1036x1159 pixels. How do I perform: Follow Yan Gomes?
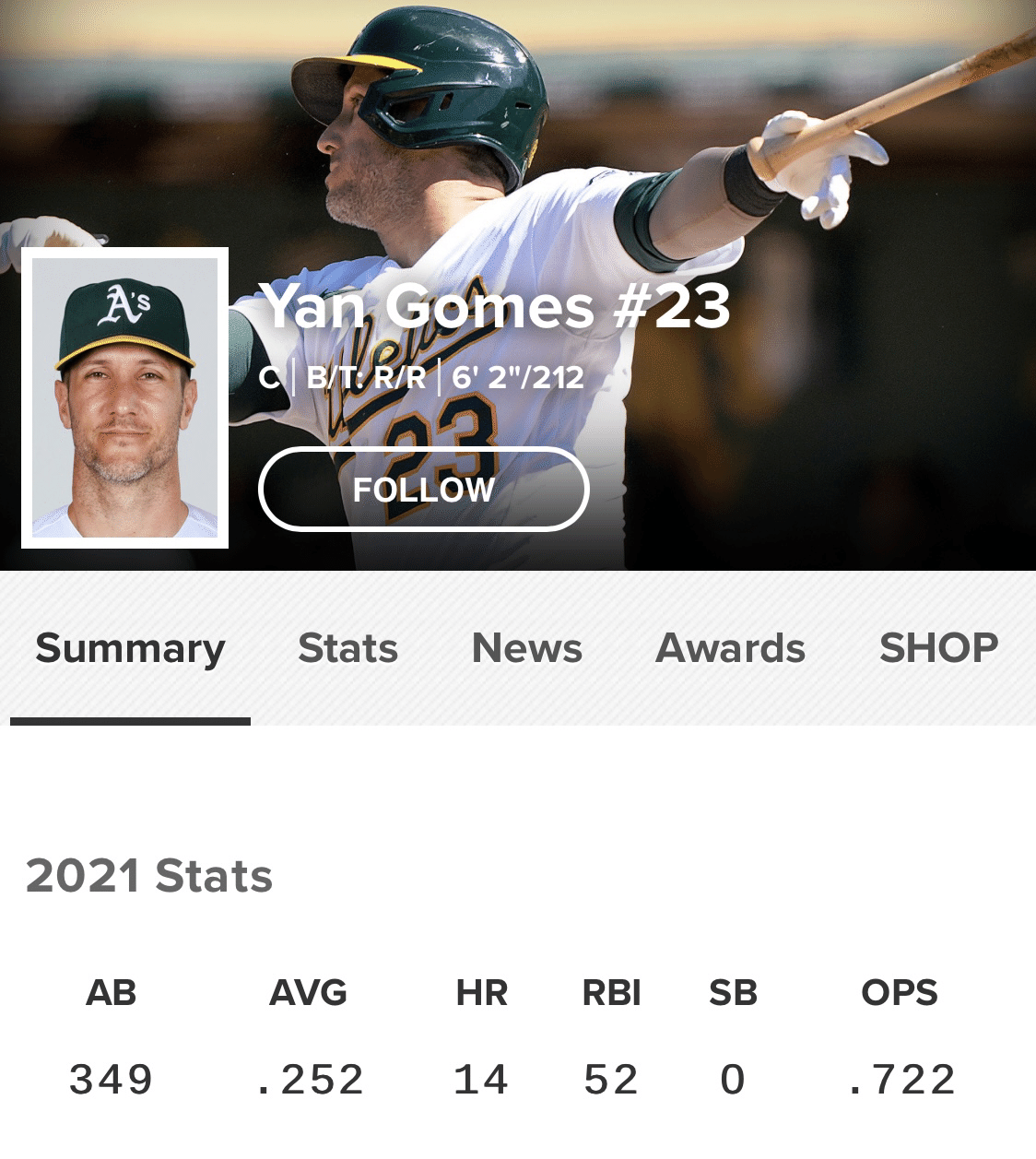click(x=424, y=489)
